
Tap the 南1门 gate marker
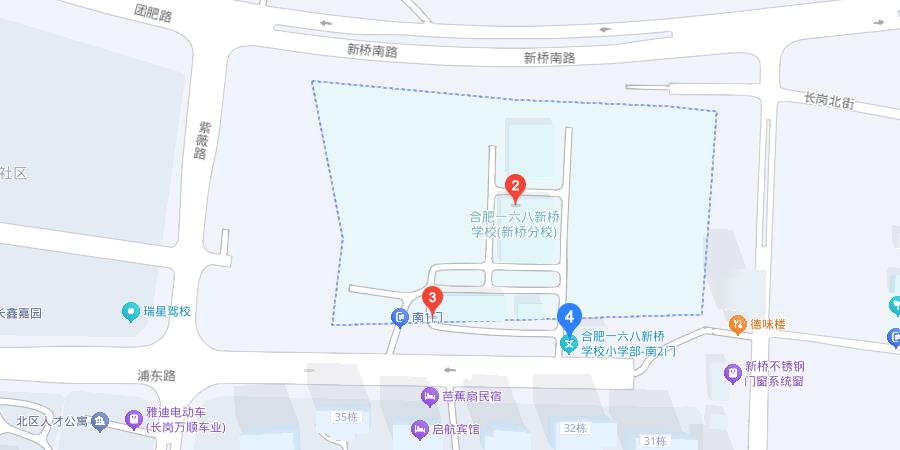point(400,318)
